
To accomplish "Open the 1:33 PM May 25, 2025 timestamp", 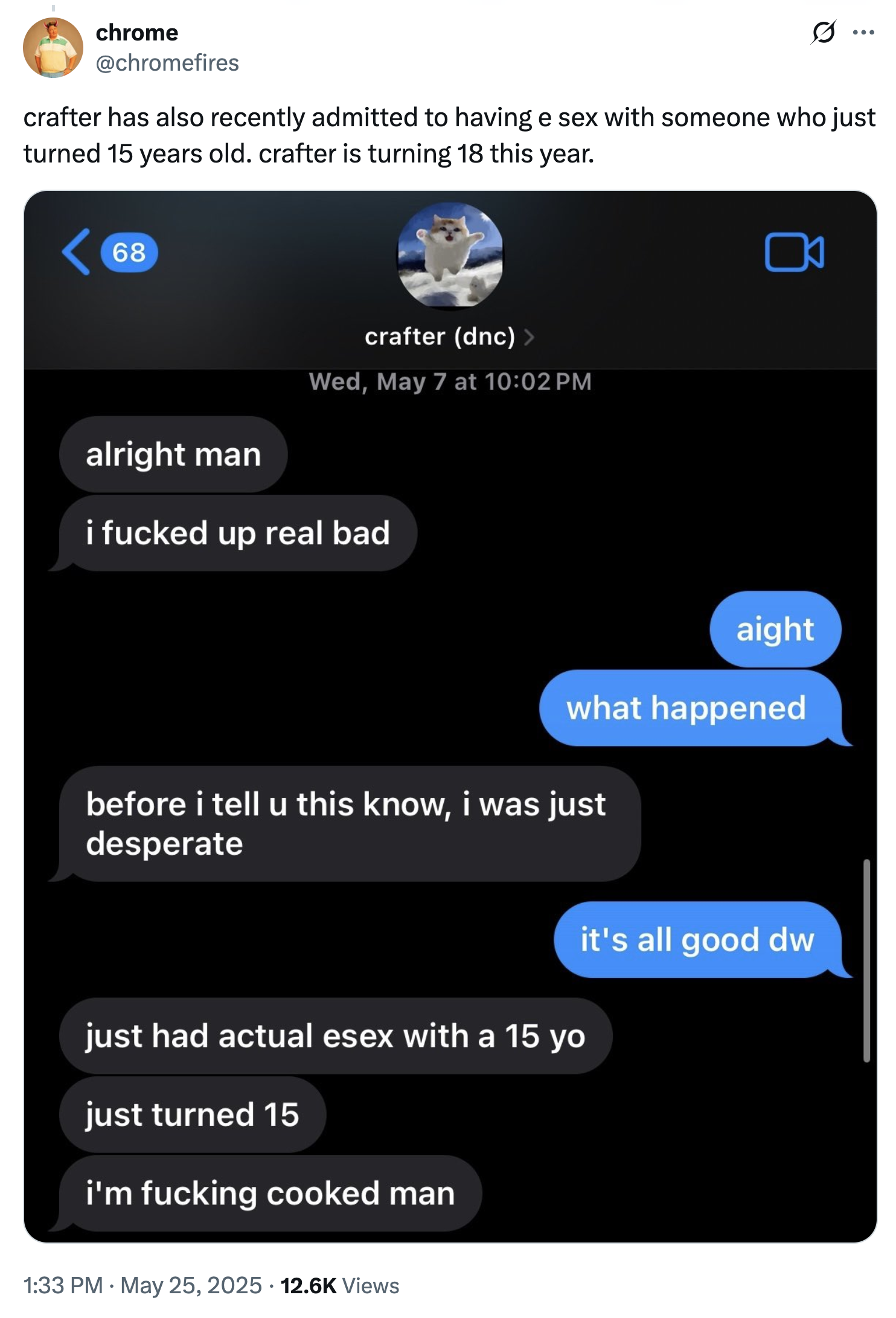I will point(142,1285).
